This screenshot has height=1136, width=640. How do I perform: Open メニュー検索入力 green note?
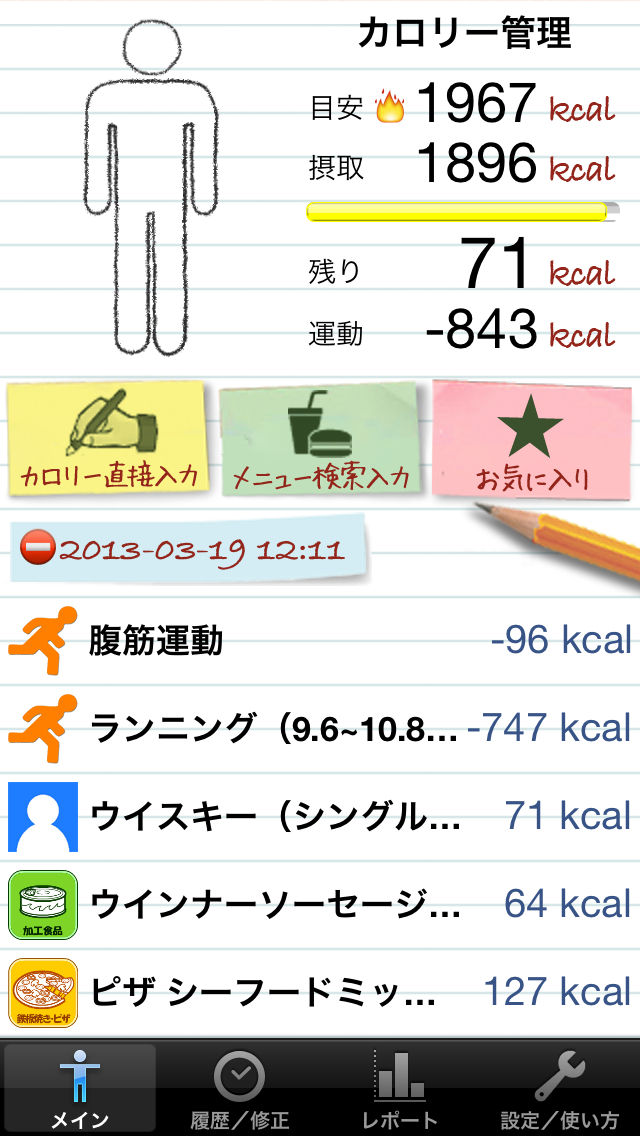(x=320, y=440)
